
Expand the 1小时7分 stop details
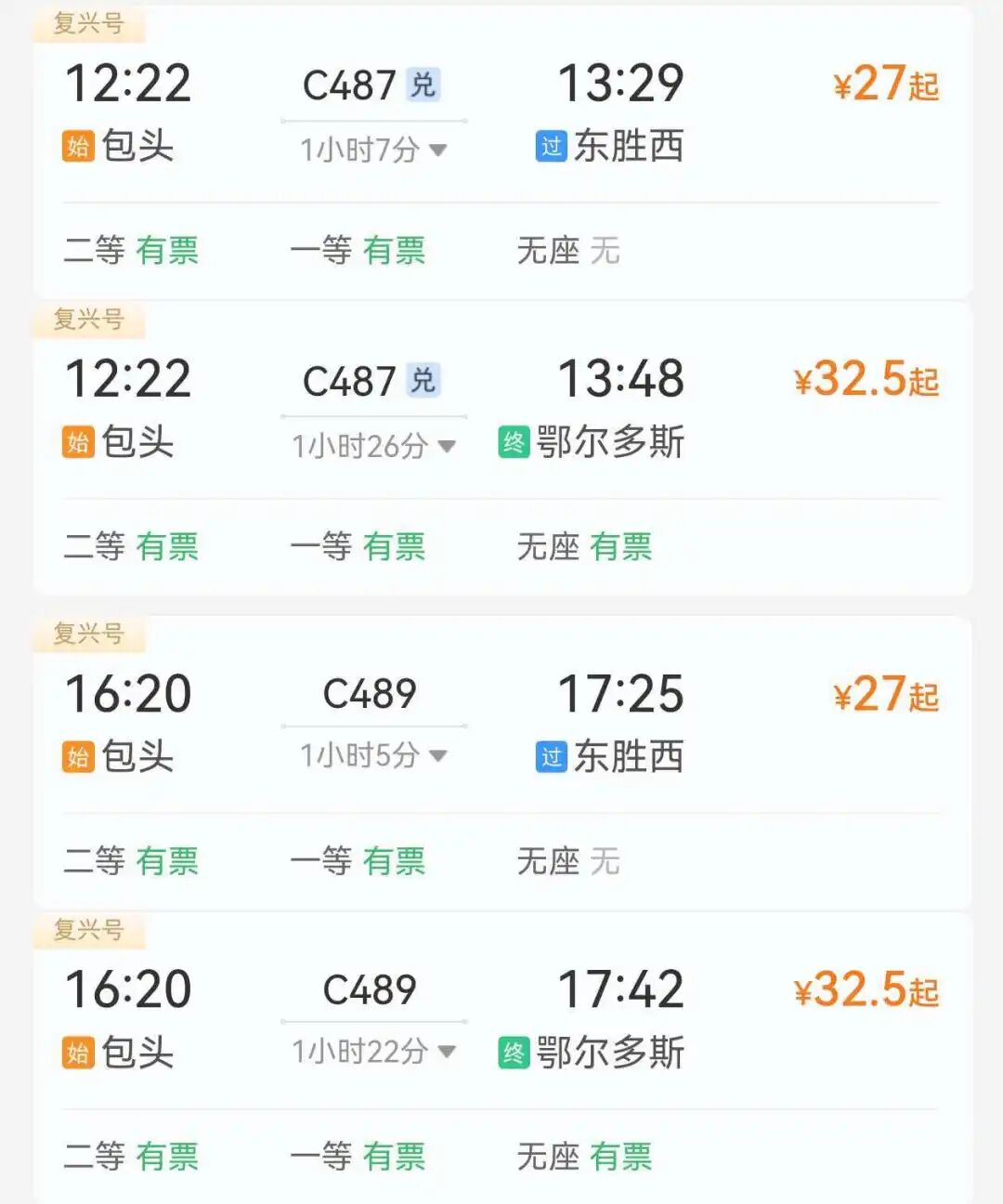(373, 150)
